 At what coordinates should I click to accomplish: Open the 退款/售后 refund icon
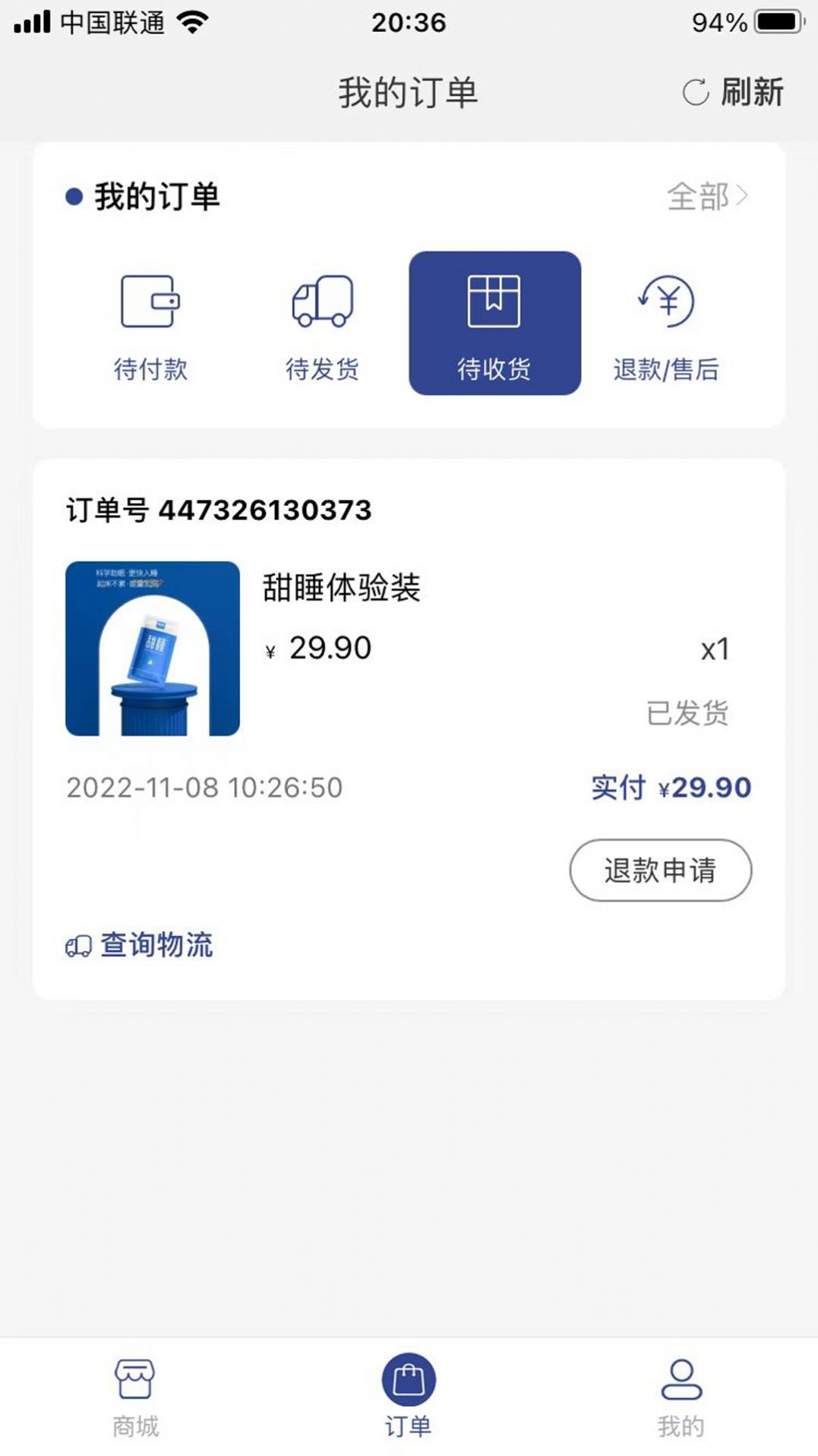coord(666,301)
